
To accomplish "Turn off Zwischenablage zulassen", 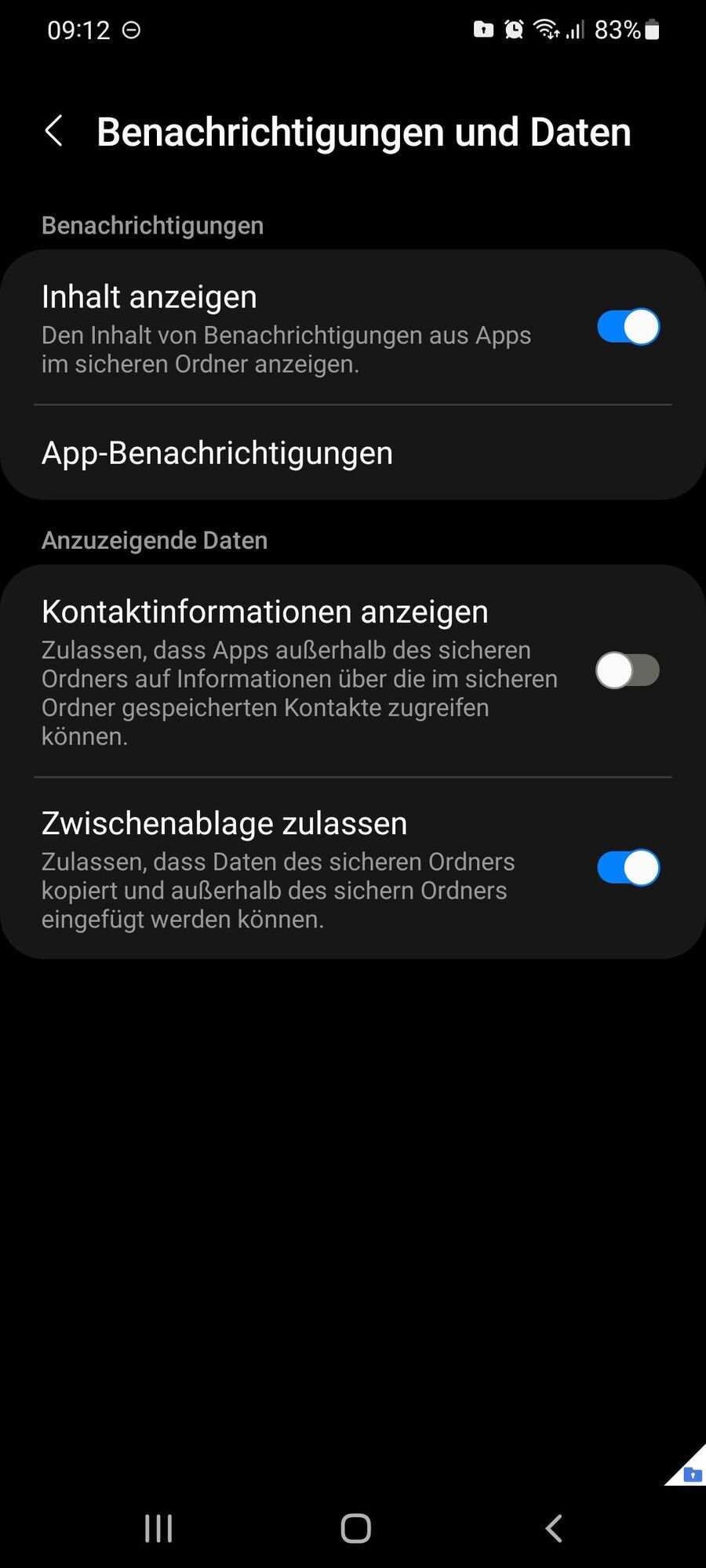I will point(628,868).
